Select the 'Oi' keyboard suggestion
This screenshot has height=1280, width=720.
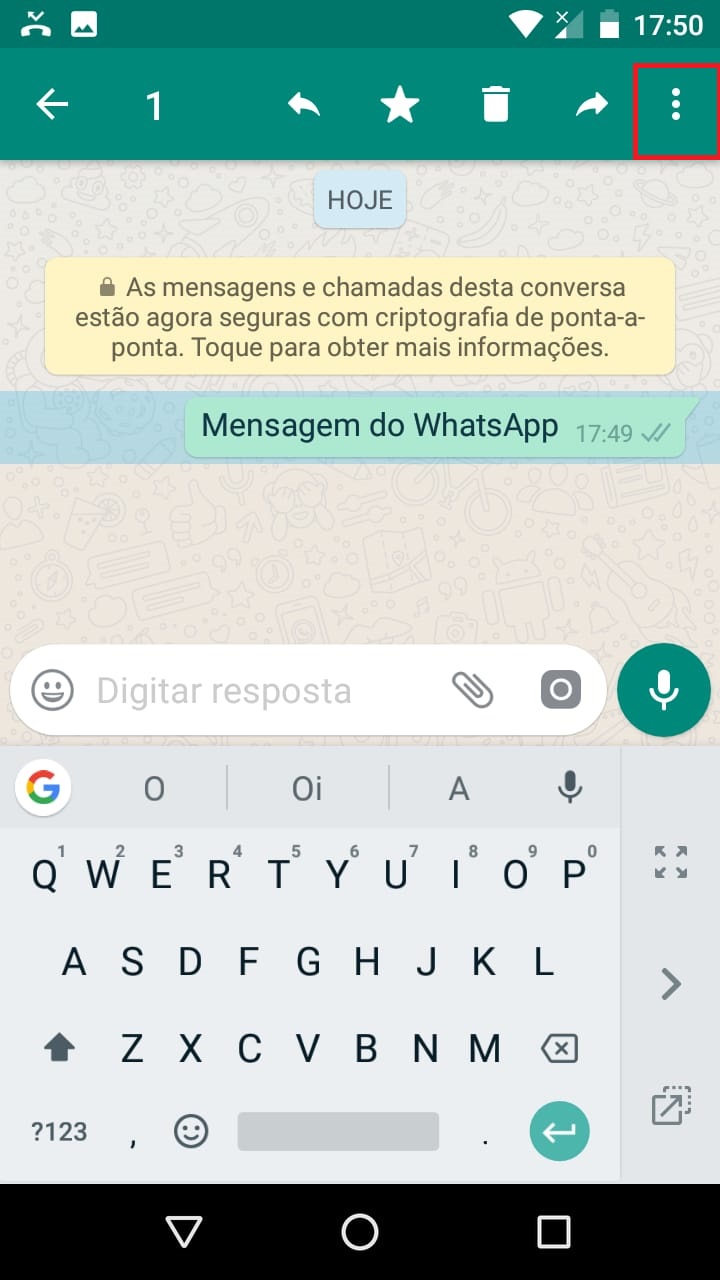point(307,789)
